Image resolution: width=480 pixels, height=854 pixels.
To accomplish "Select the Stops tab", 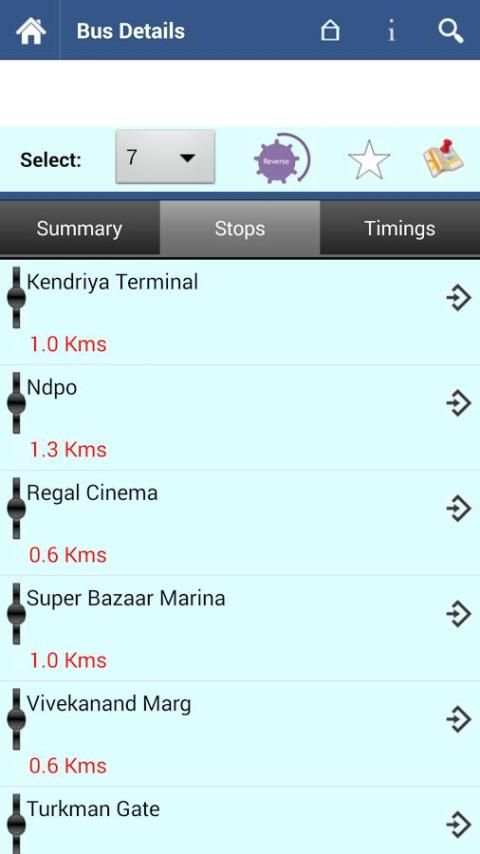I will click(x=240, y=228).
